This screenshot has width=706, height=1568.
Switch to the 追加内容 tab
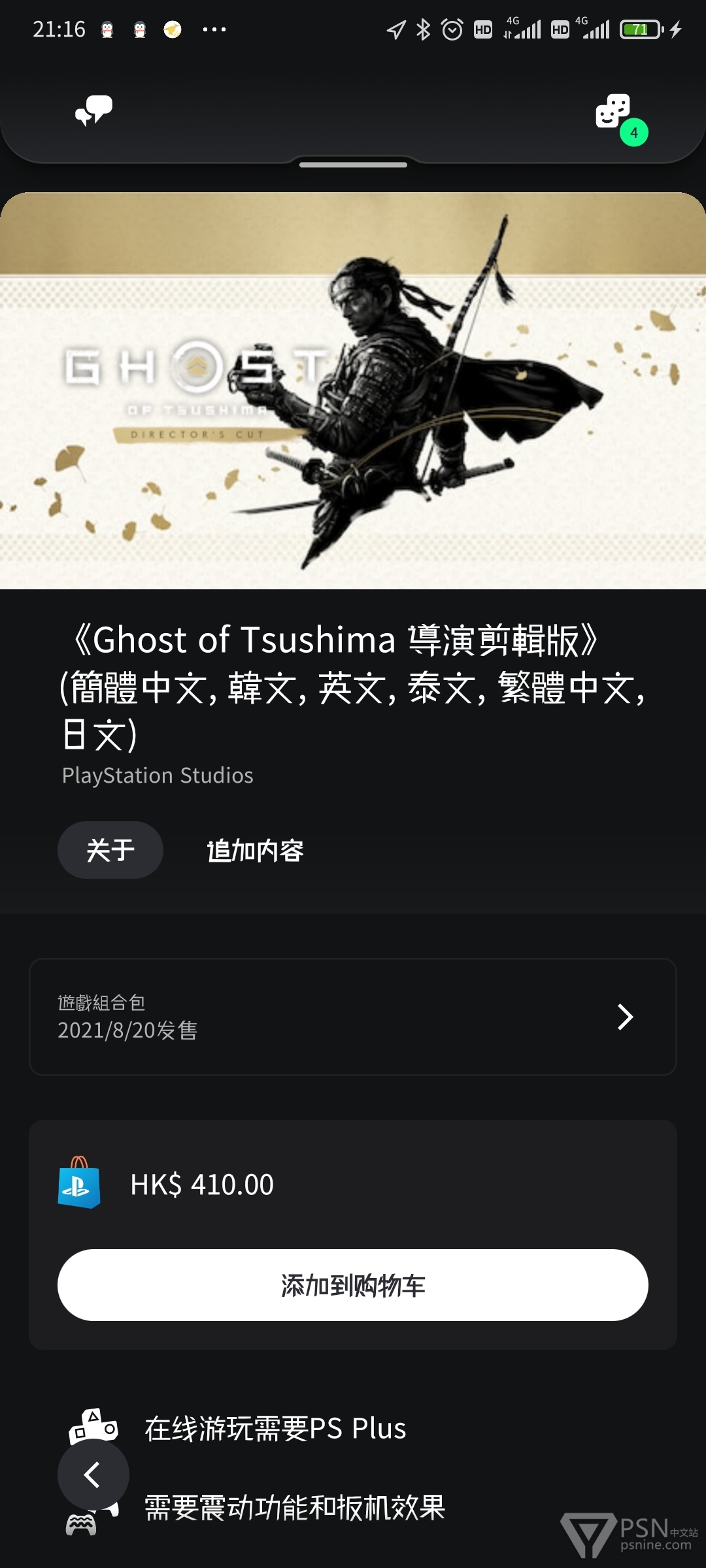255,851
